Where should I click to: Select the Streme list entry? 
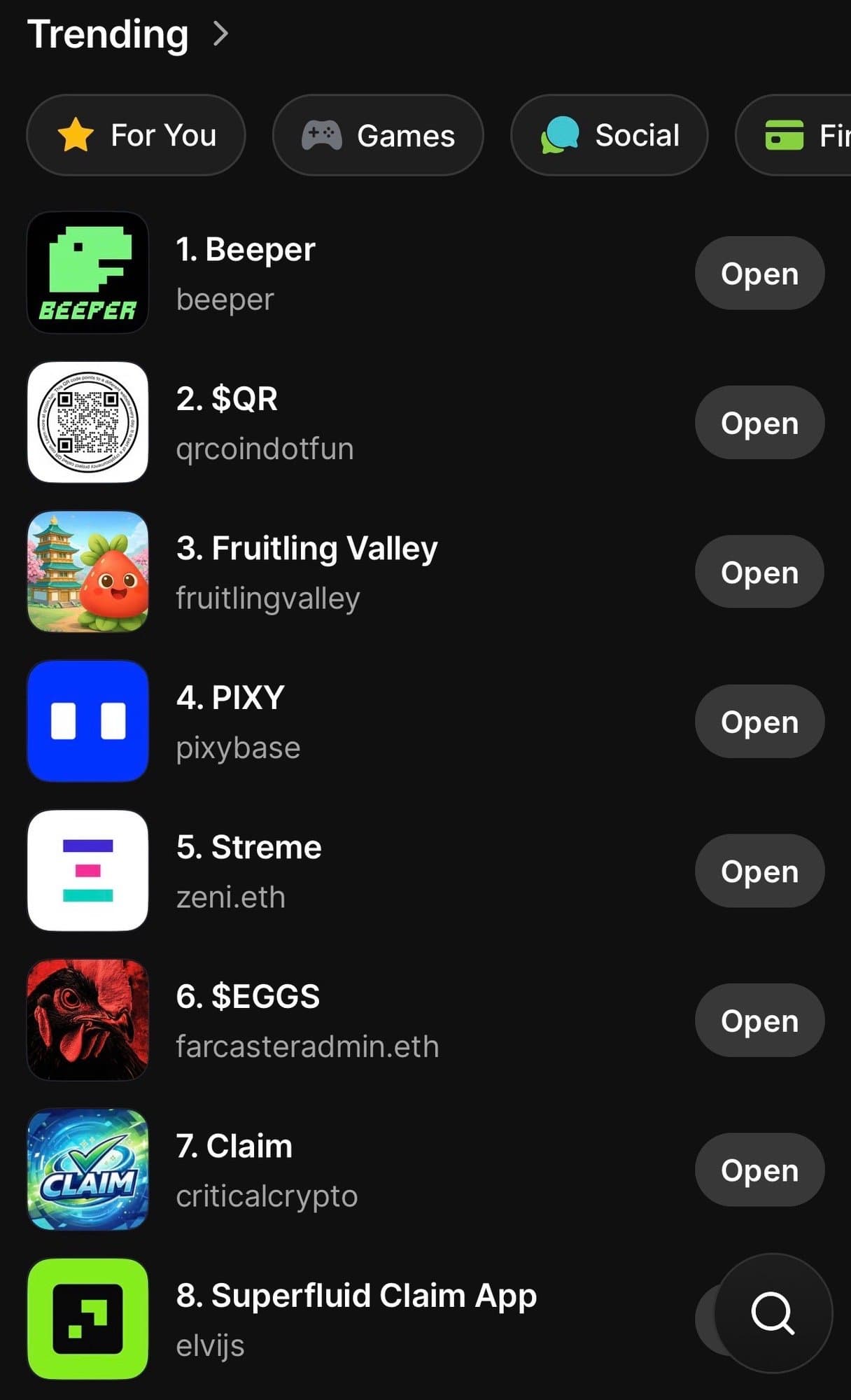point(248,871)
